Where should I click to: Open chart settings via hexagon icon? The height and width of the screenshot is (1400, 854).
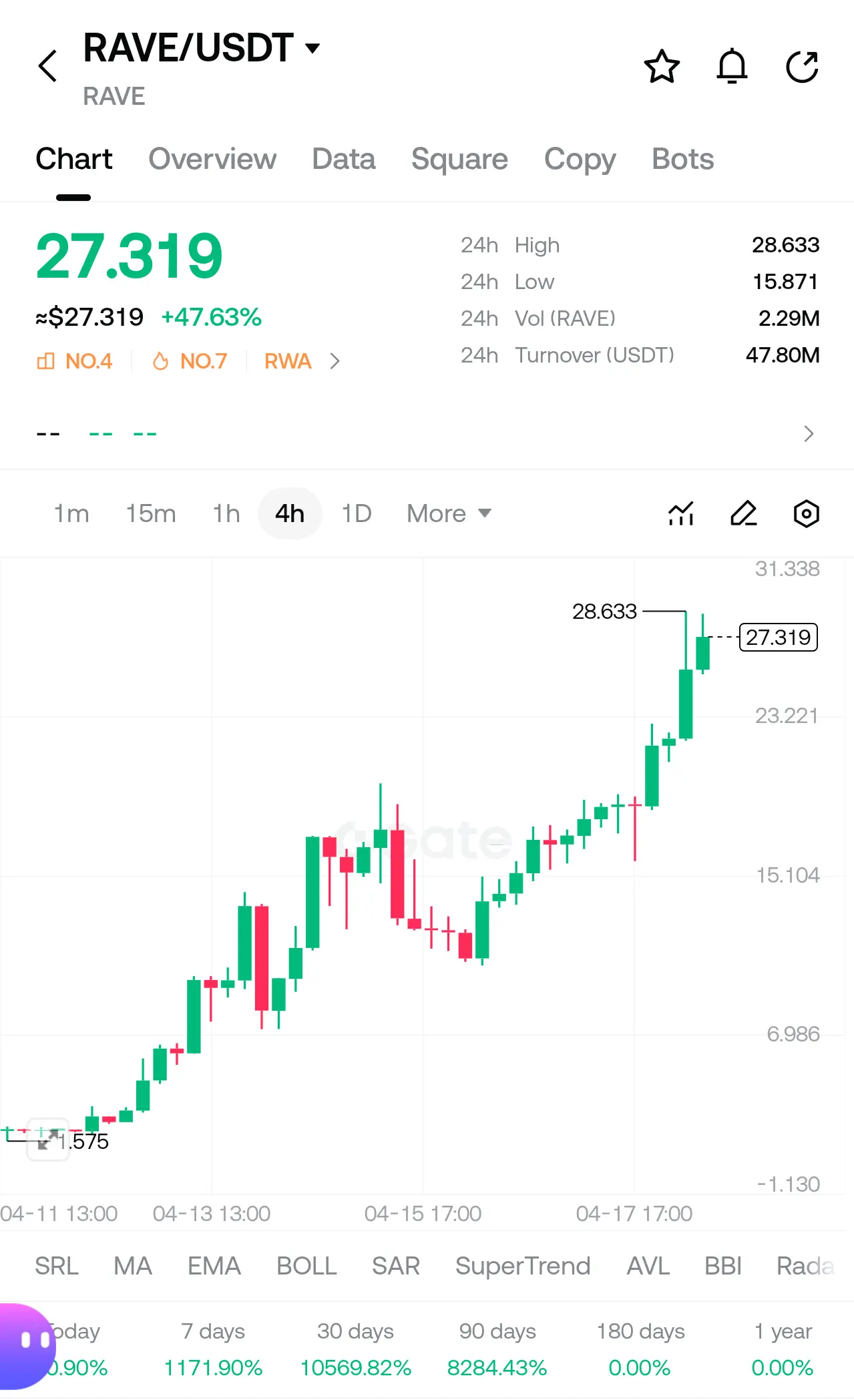pyautogui.click(x=805, y=513)
